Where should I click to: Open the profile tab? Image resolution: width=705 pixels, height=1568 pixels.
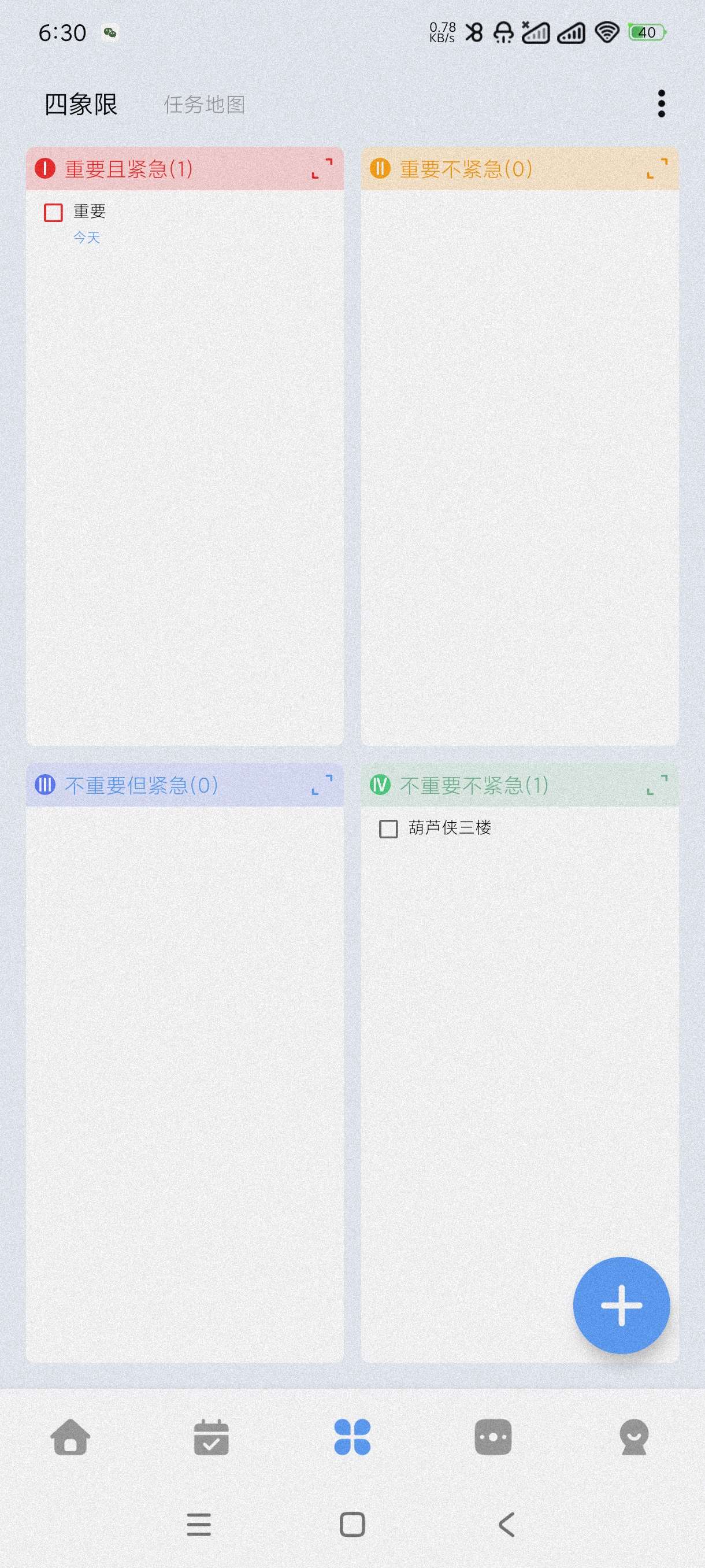(634, 1437)
